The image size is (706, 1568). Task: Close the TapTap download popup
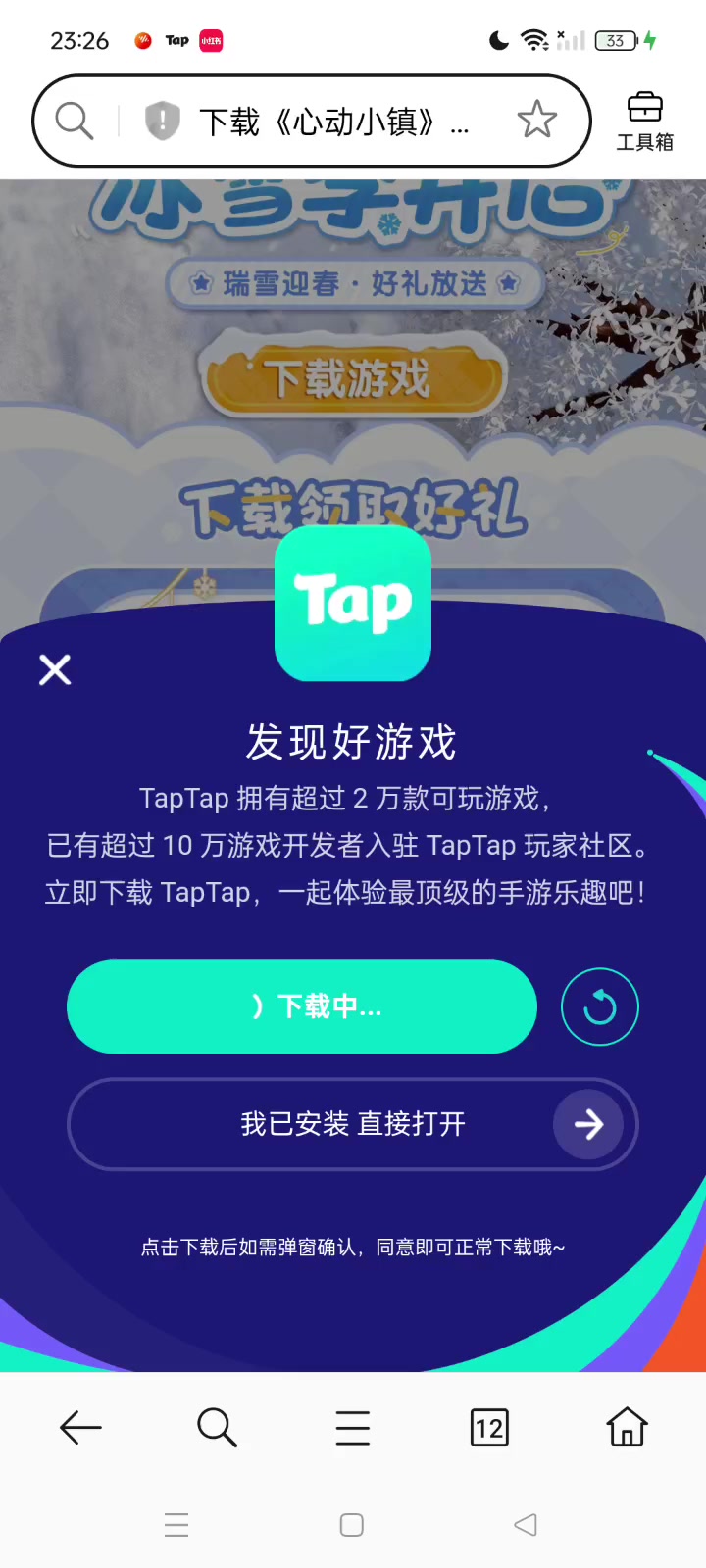pos(55,670)
